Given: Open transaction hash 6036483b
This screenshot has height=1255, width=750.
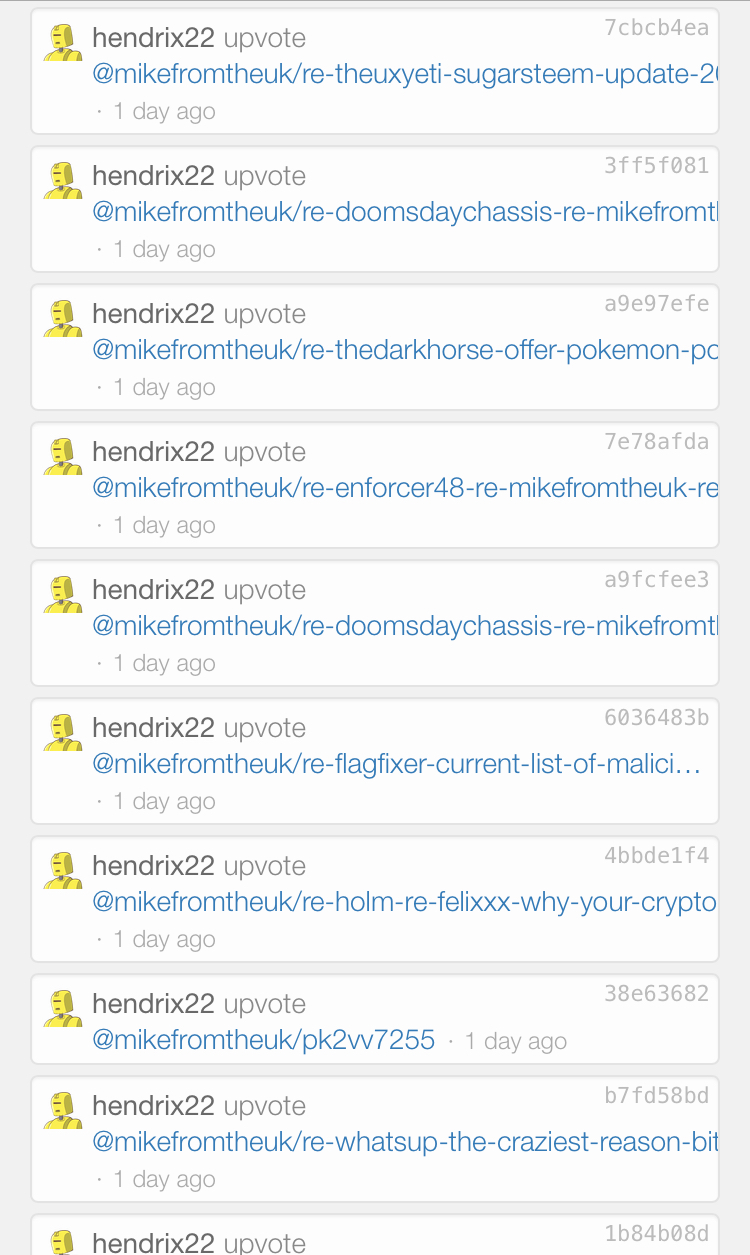Looking at the screenshot, I should pos(656,718).
